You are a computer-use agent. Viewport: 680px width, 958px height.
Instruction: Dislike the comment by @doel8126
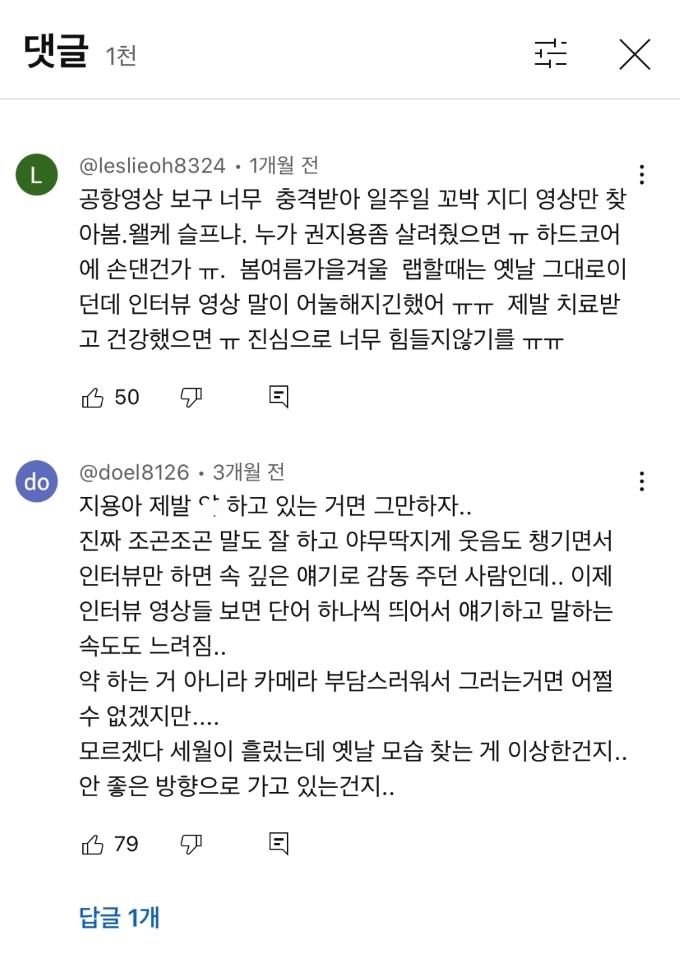coord(191,844)
